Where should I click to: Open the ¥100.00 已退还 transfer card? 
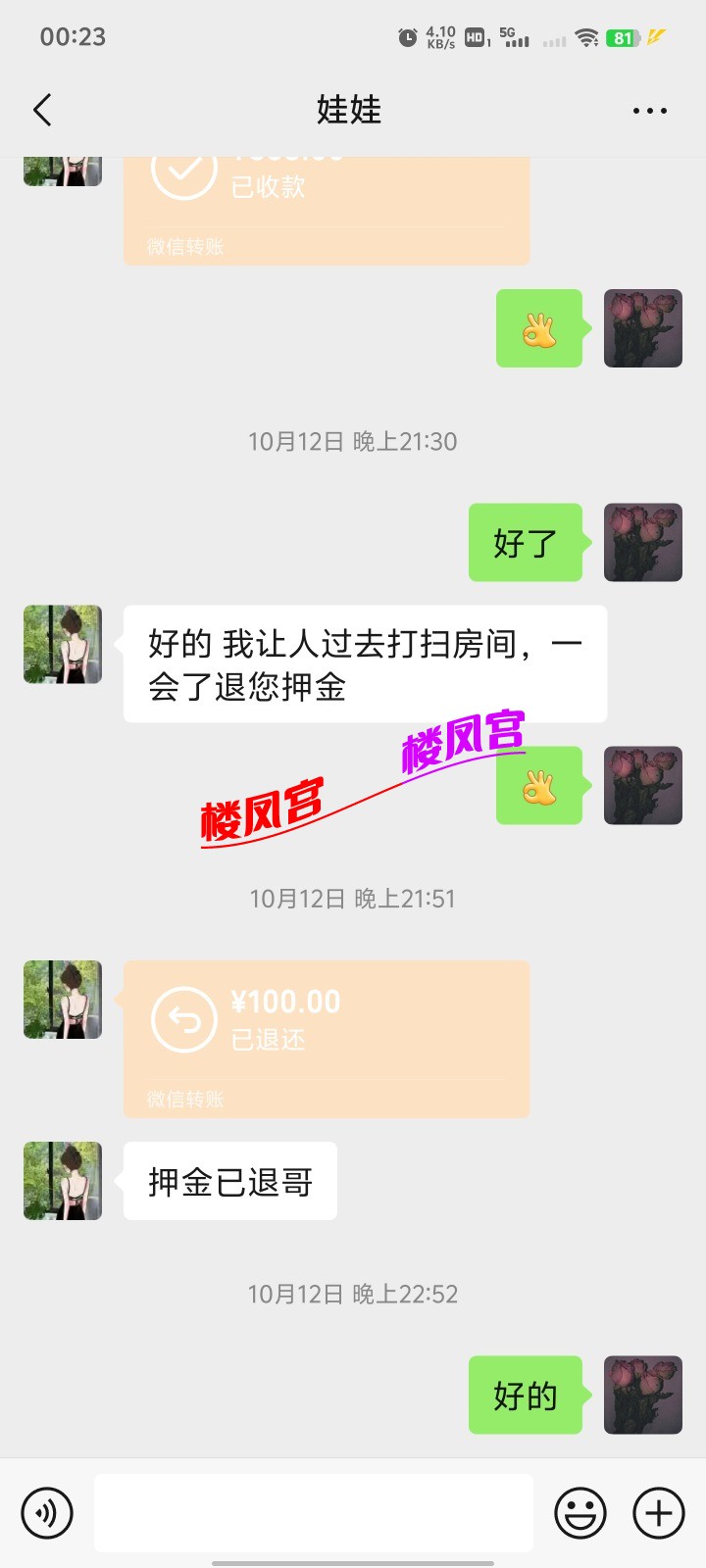point(326,1038)
